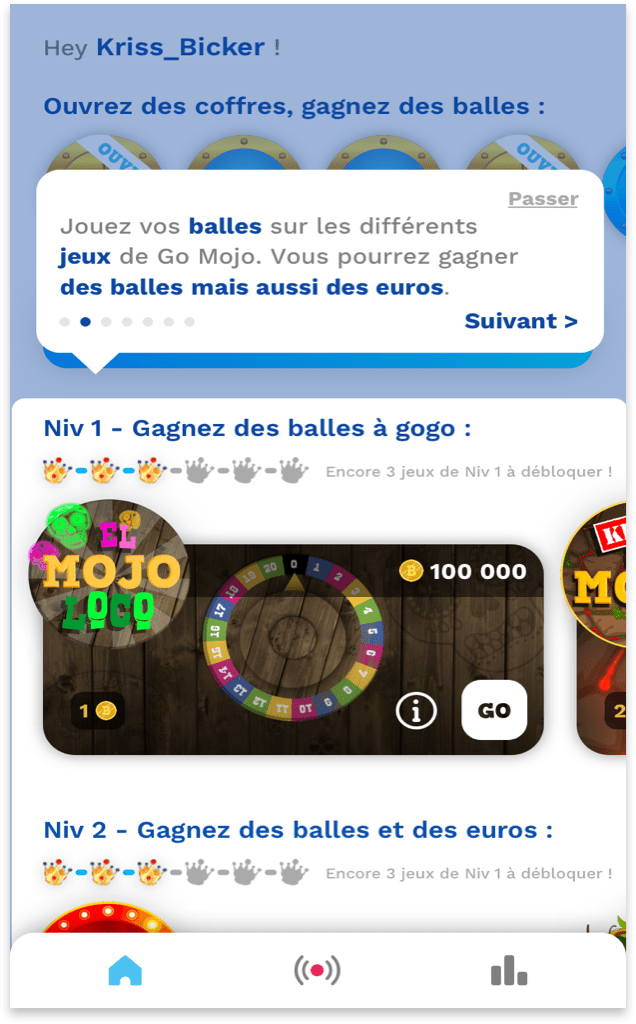
Task: Skip the tutorial with Passer
Action: pos(542,199)
